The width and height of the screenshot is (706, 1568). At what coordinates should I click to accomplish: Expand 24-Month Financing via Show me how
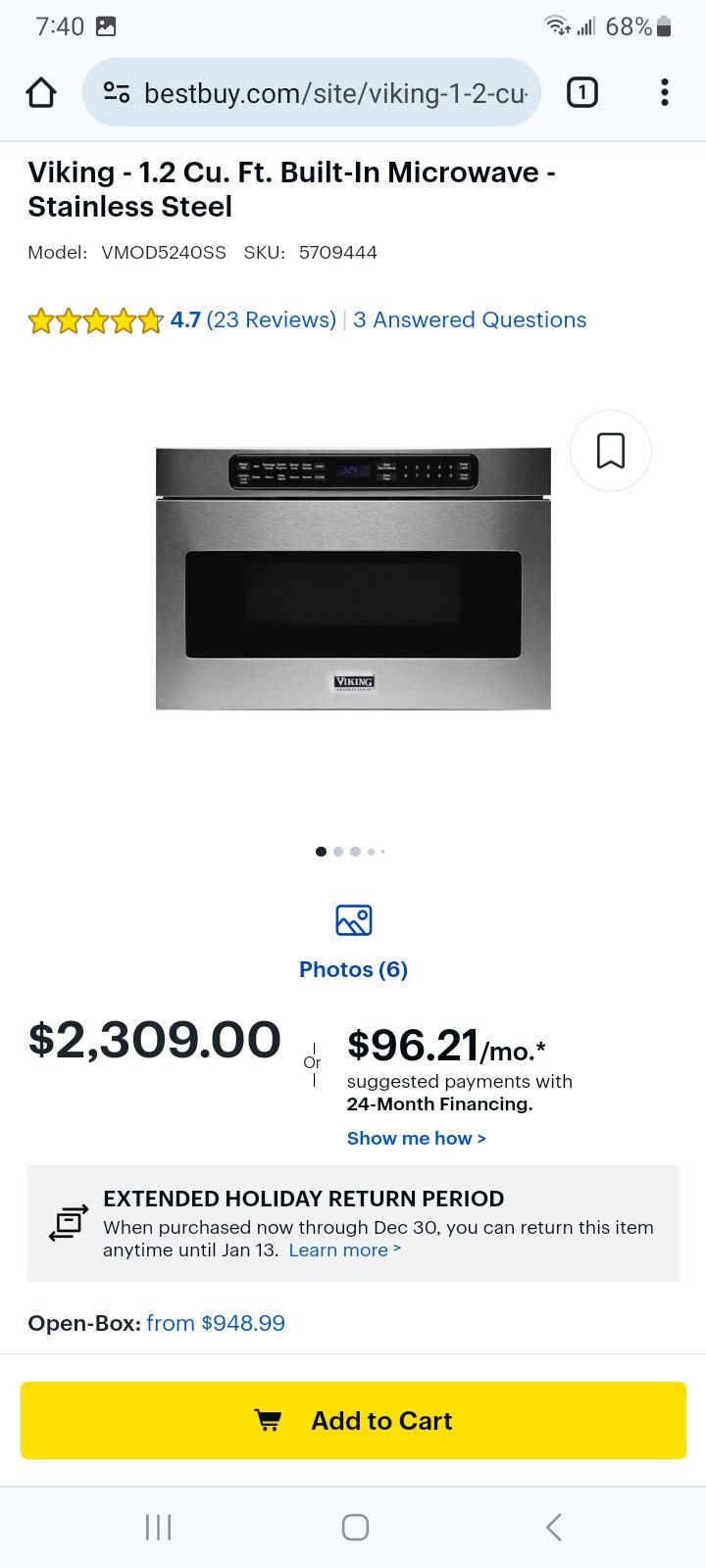pyautogui.click(x=416, y=1138)
